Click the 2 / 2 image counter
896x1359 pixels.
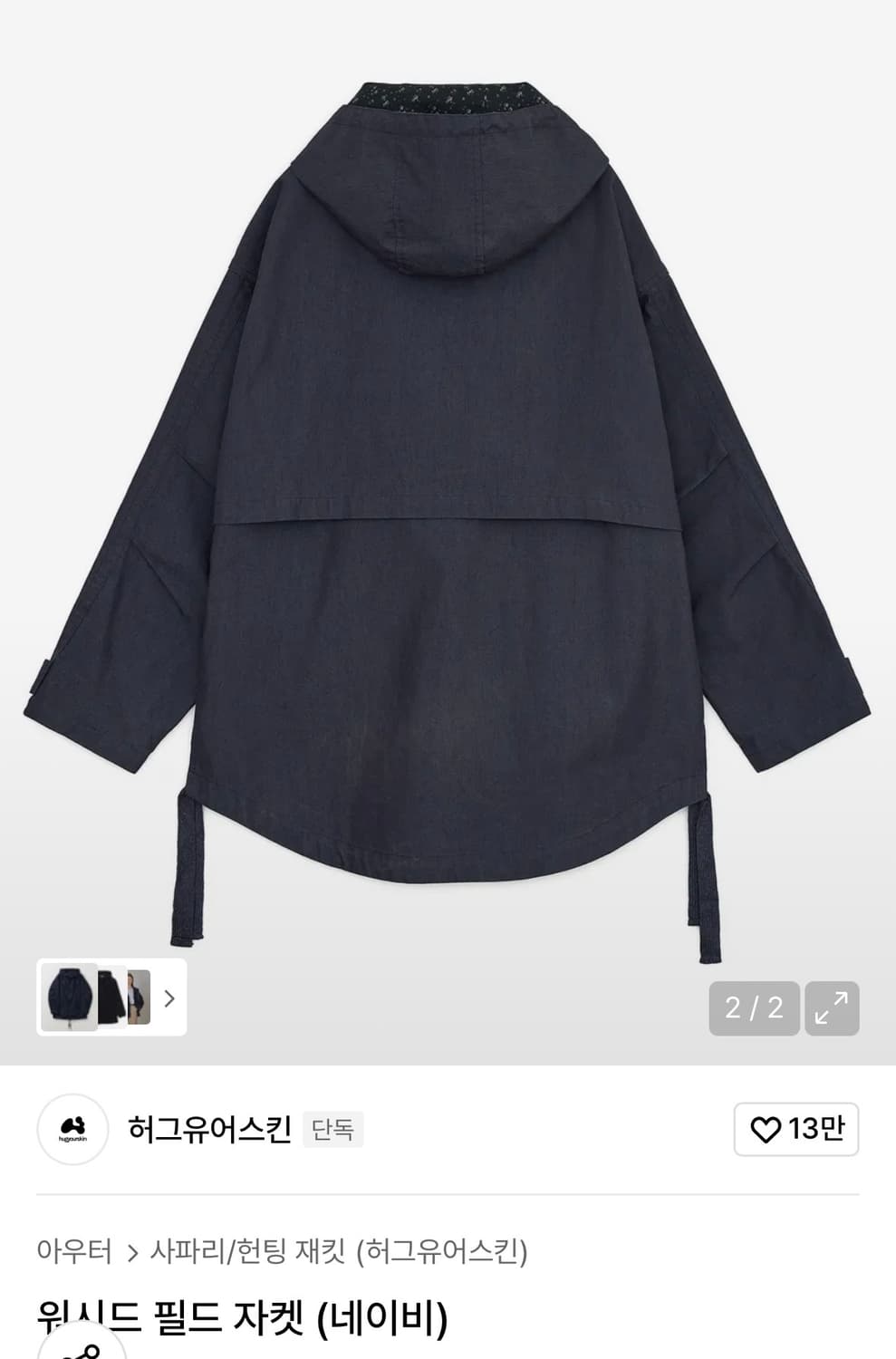click(x=754, y=1006)
